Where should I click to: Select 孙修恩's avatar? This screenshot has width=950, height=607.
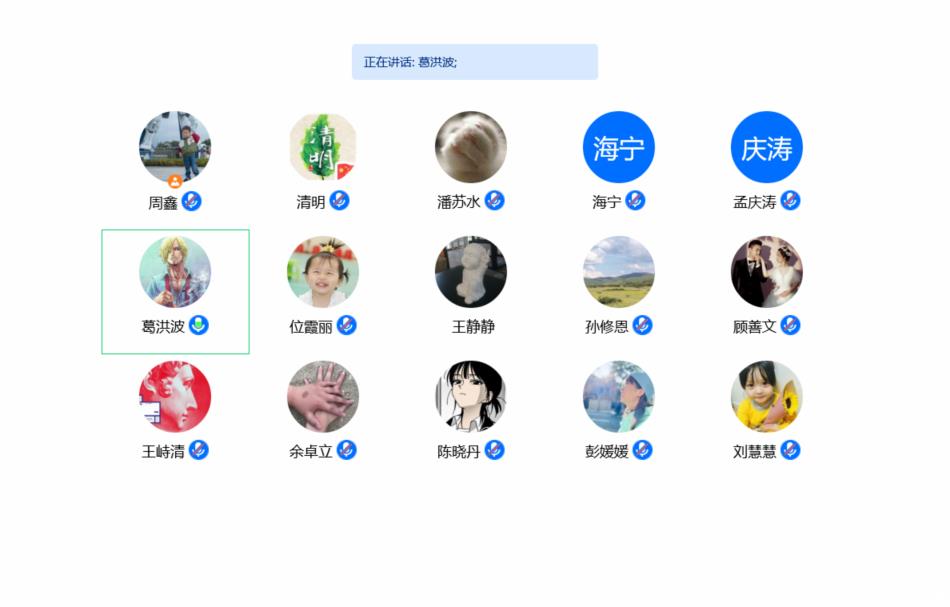tap(619, 272)
